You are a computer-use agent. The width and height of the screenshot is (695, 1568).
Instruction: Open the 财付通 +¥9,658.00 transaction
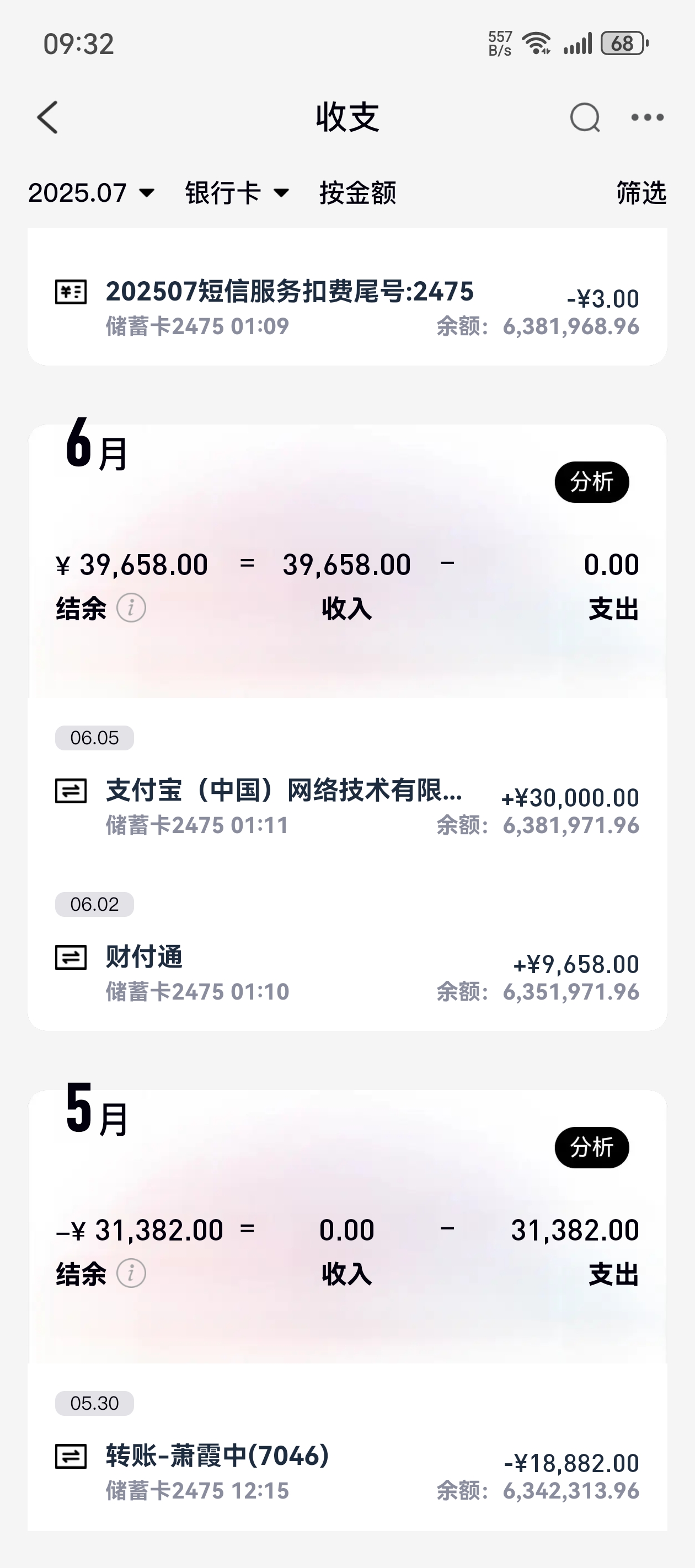[x=347, y=973]
